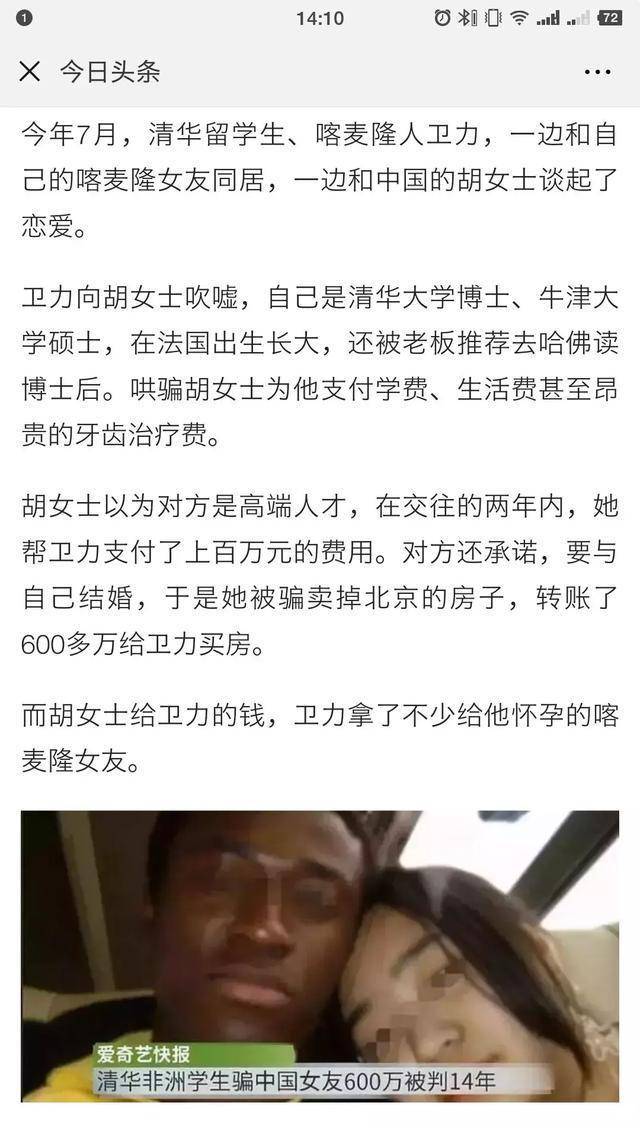Close the 今日头条 article page
Viewport: 640px width, 1128px height.
click(30, 71)
